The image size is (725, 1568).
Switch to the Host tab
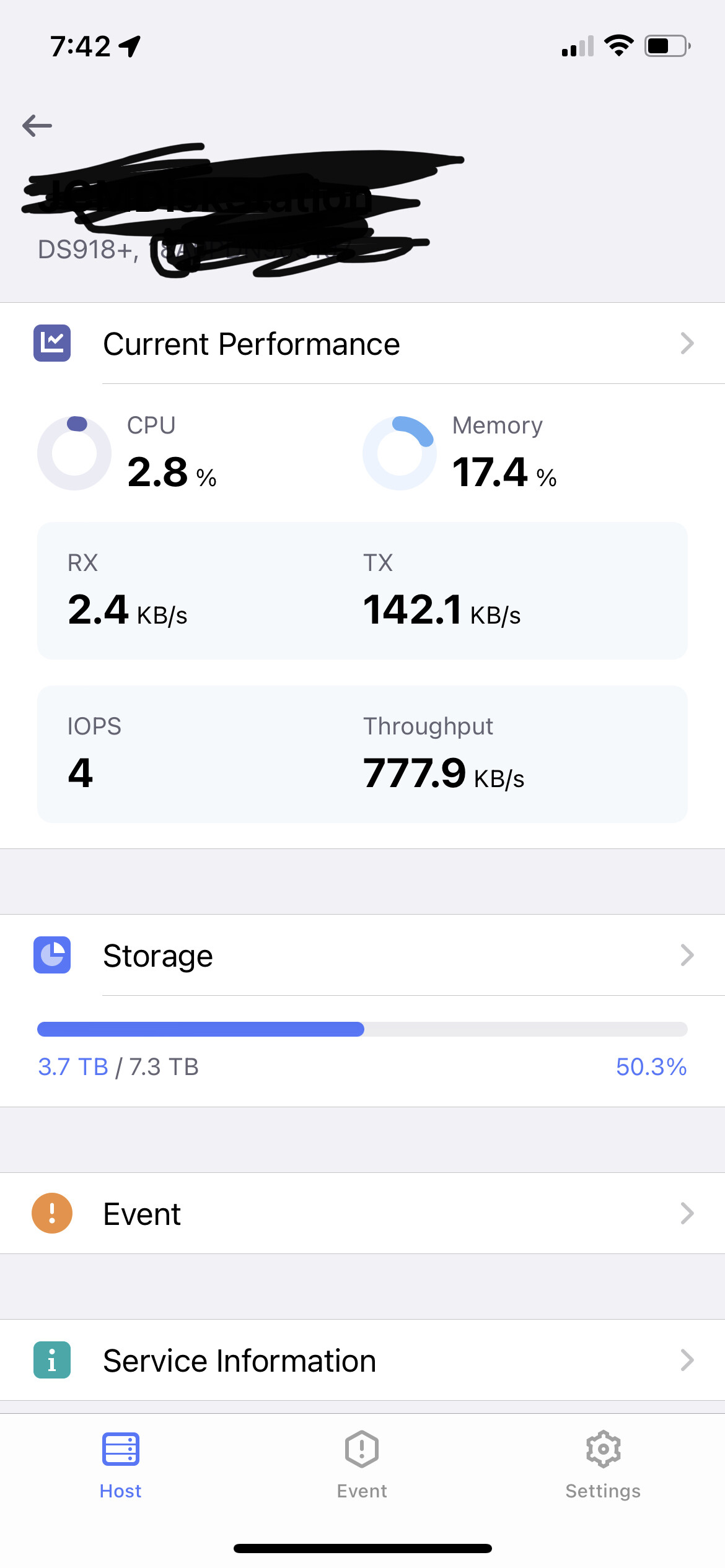[x=121, y=1466]
